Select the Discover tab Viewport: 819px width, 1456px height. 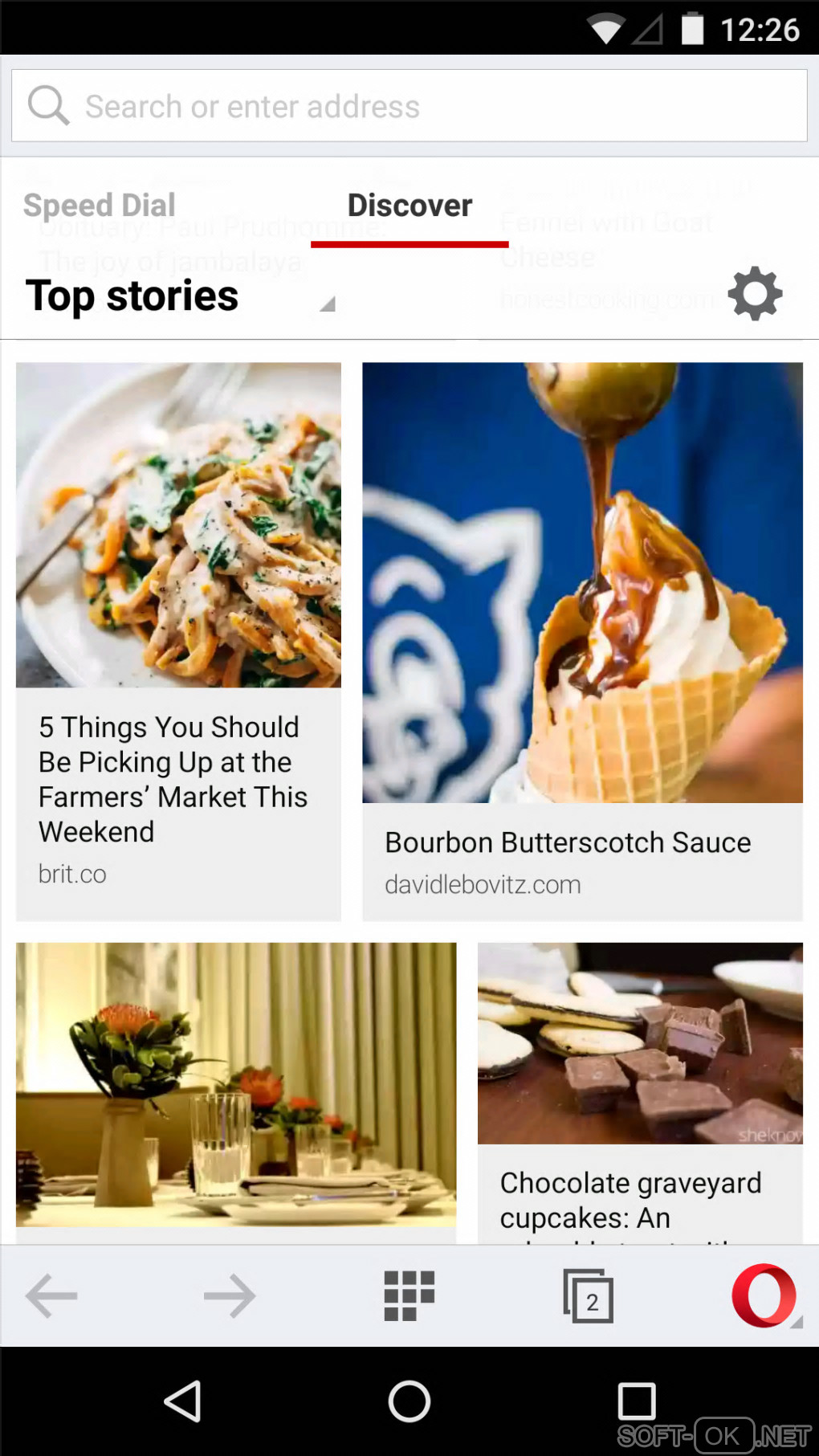[409, 206]
